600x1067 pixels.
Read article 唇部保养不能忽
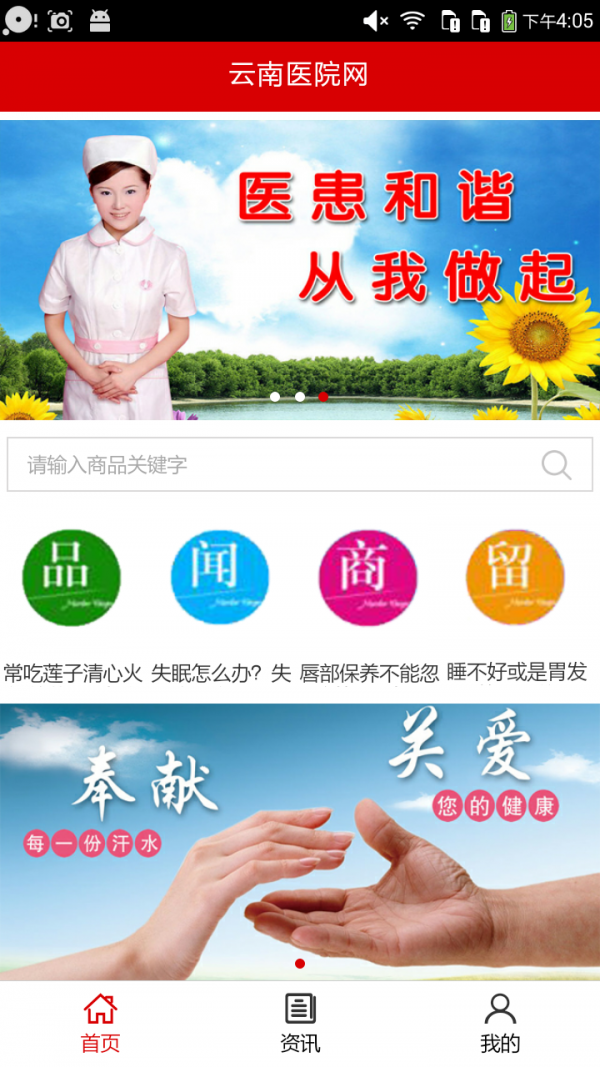368,672
